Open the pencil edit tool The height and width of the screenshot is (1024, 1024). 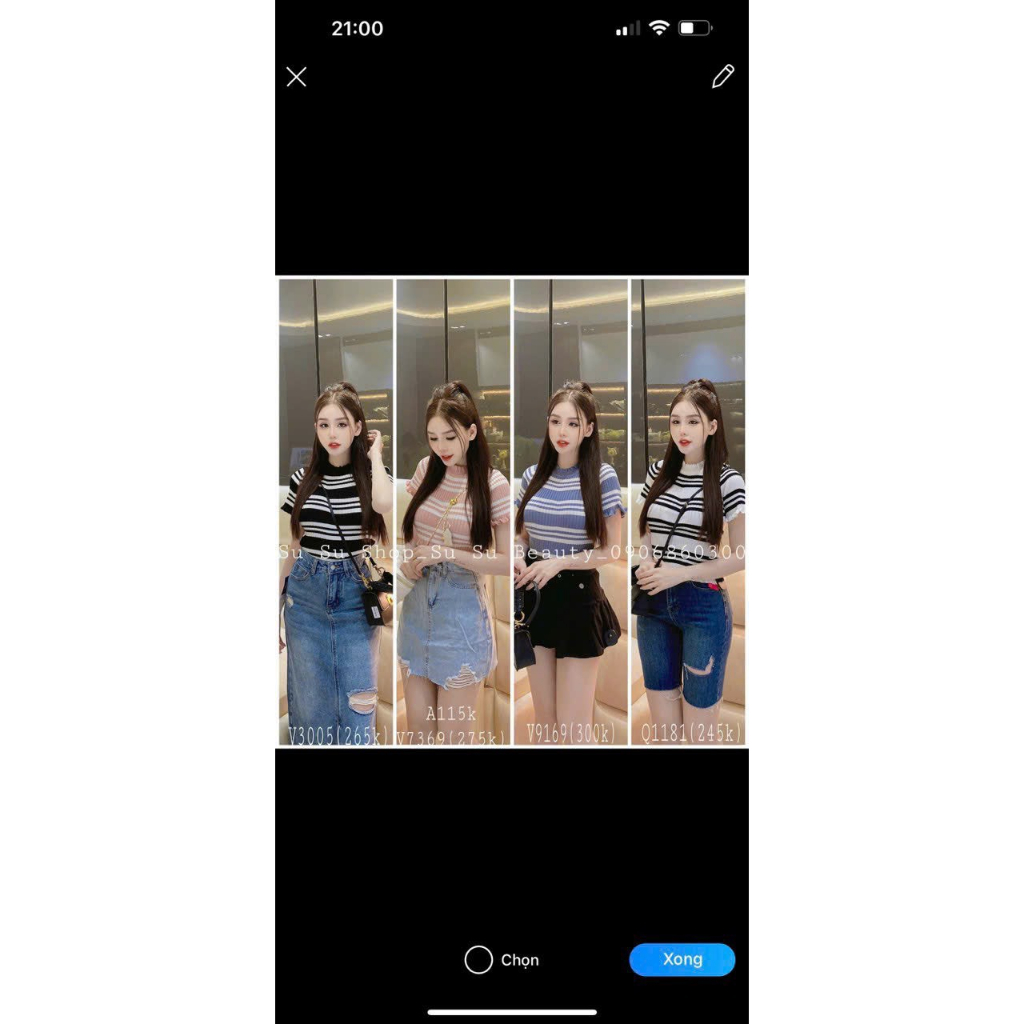(x=722, y=77)
